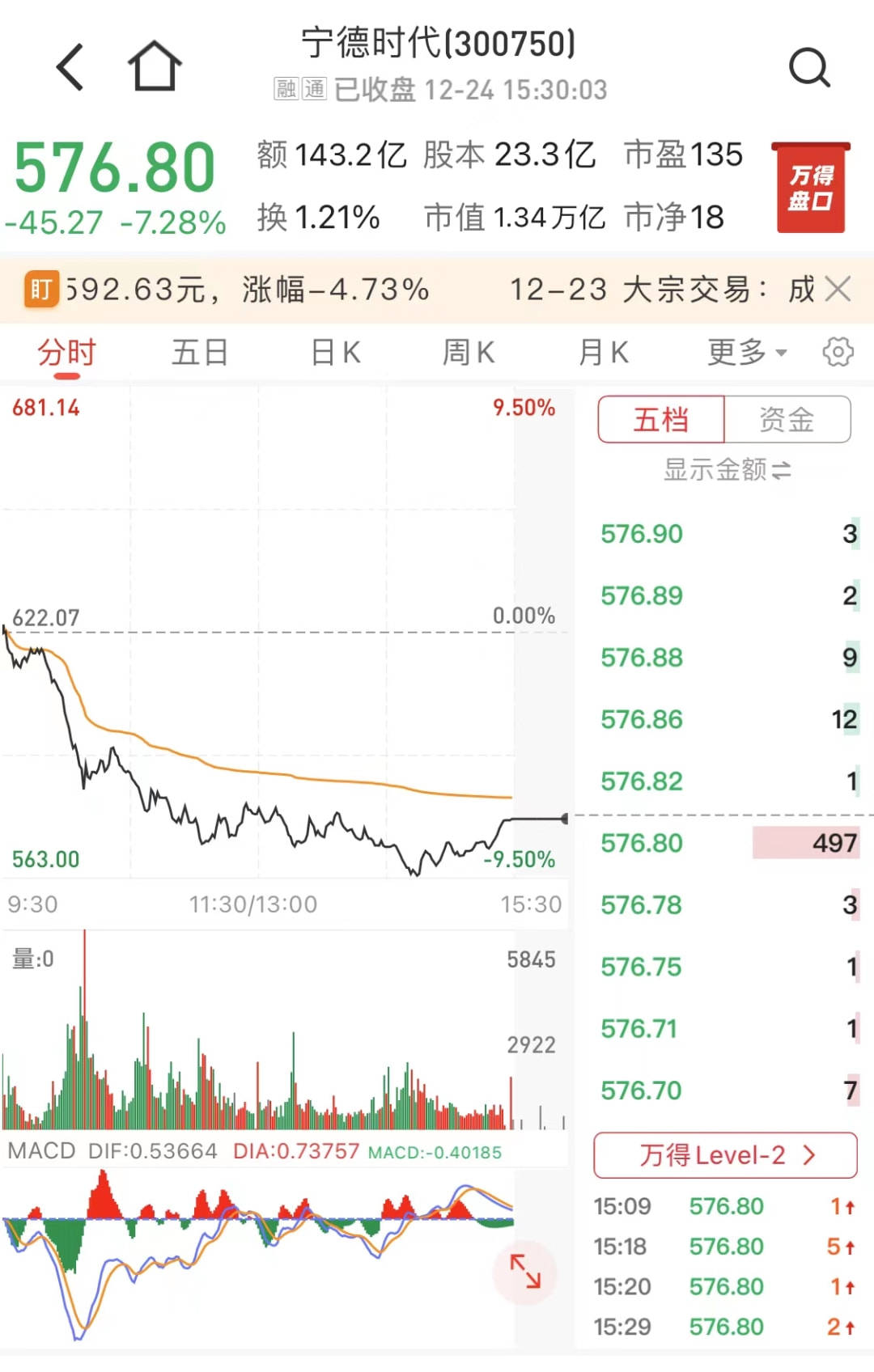Viewport: 874px width, 1372px height.
Task: Select the 五档 order book tab
Action: (x=660, y=420)
